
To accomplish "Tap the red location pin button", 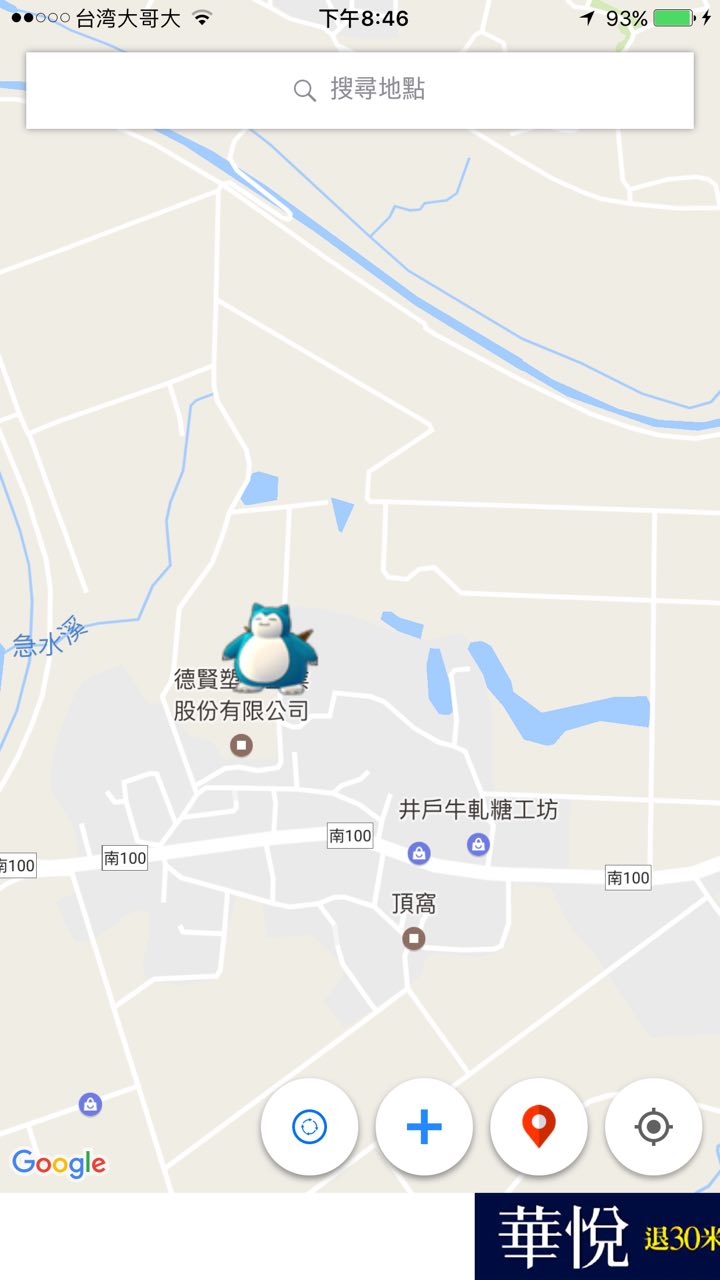I will click(x=539, y=1127).
